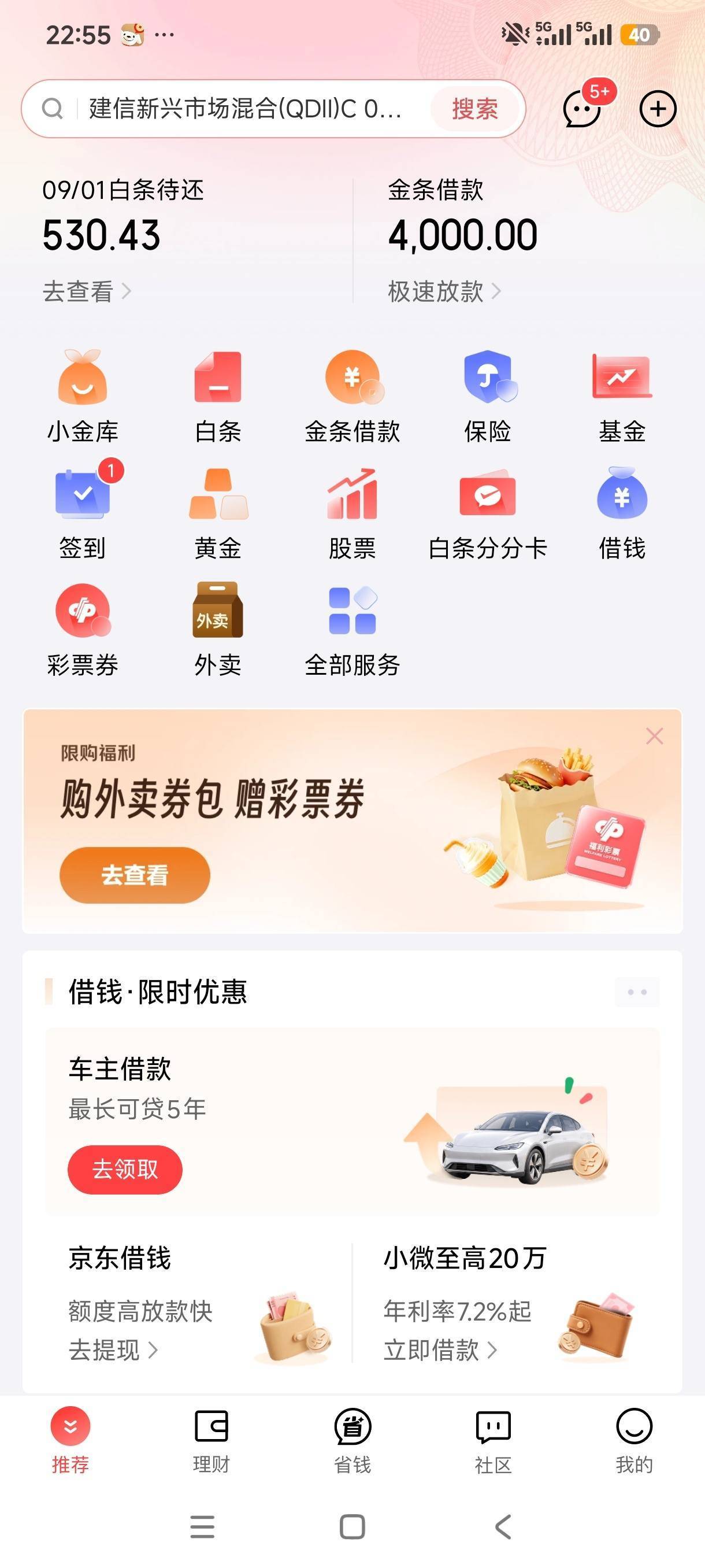The height and width of the screenshot is (1568, 705).
Task: Open 去查看 under 白条待还
Action: (x=86, y=291)
